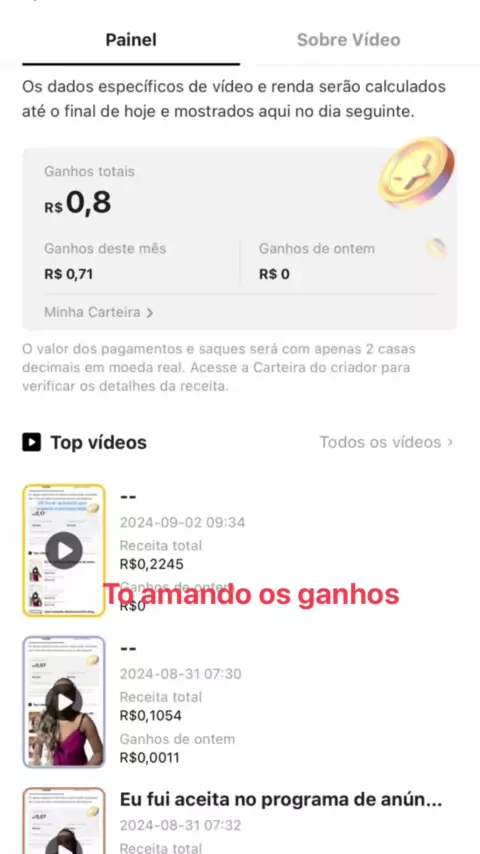Select the Painel tab

[x=131, y=40]
